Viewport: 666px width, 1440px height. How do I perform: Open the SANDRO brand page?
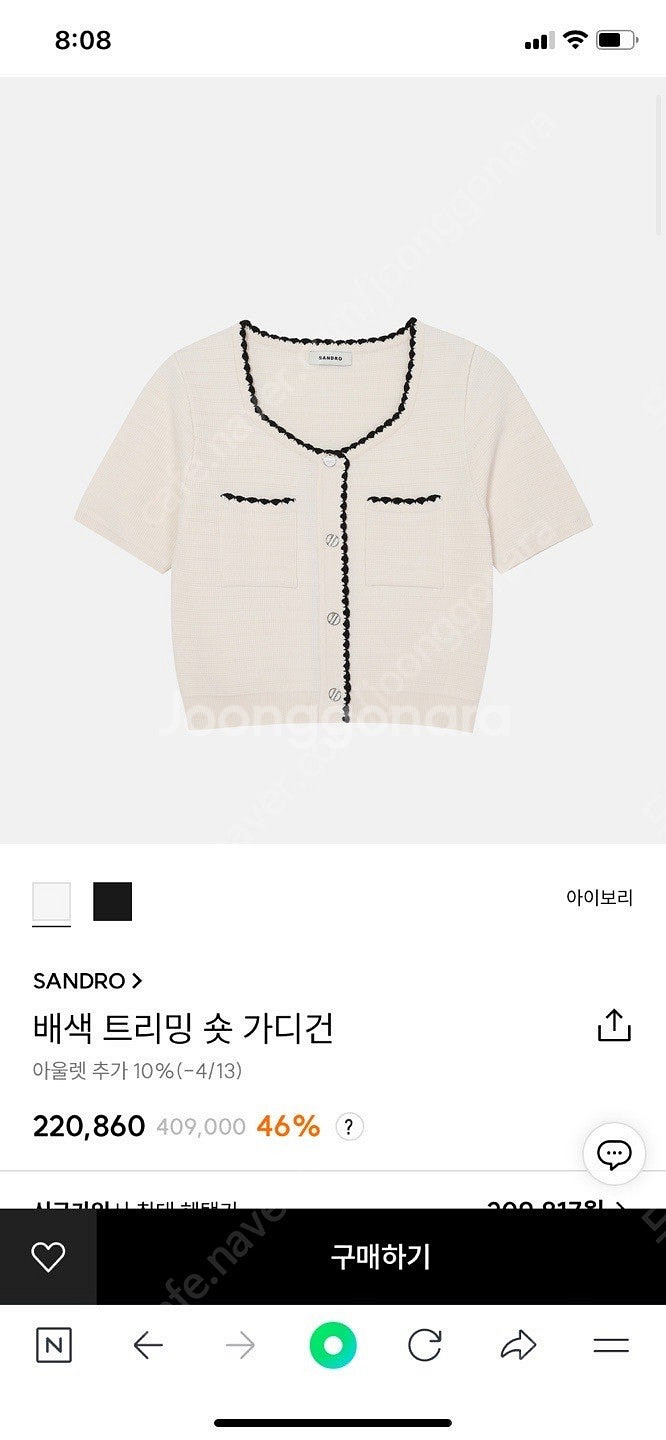(x=88, y=980)
